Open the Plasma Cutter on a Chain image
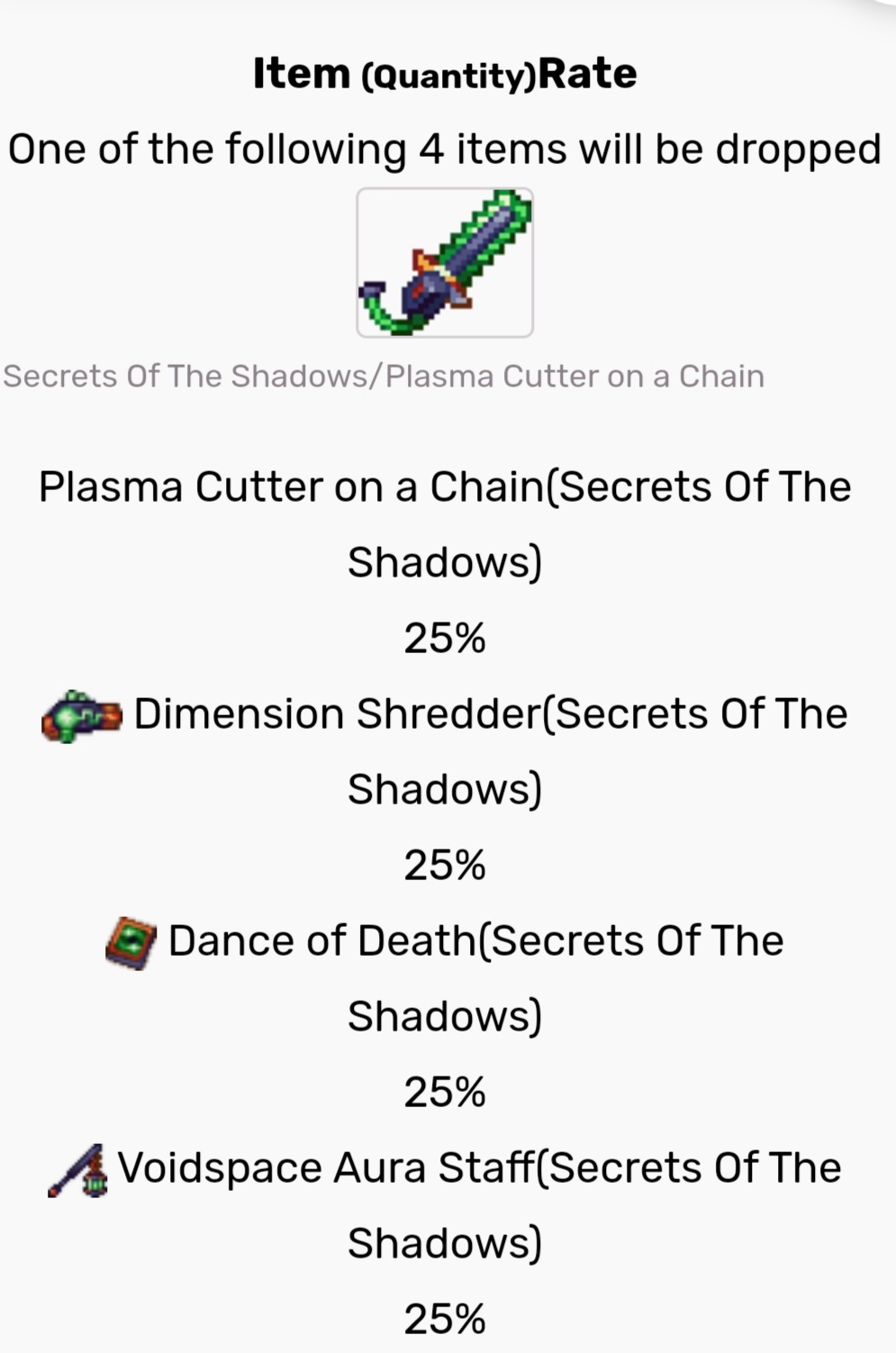This screenshot has height=1353, width=896. pos(445,263)
